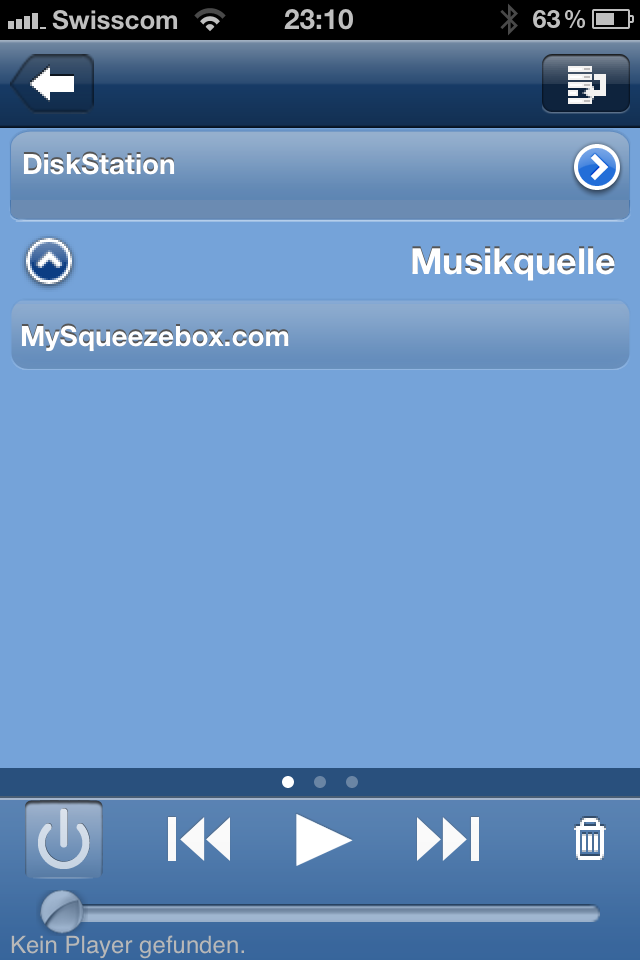The height and width of the screenshot is (960, 640).
Task: Tap the page indicator dots
Action: [x=320, y=782]
